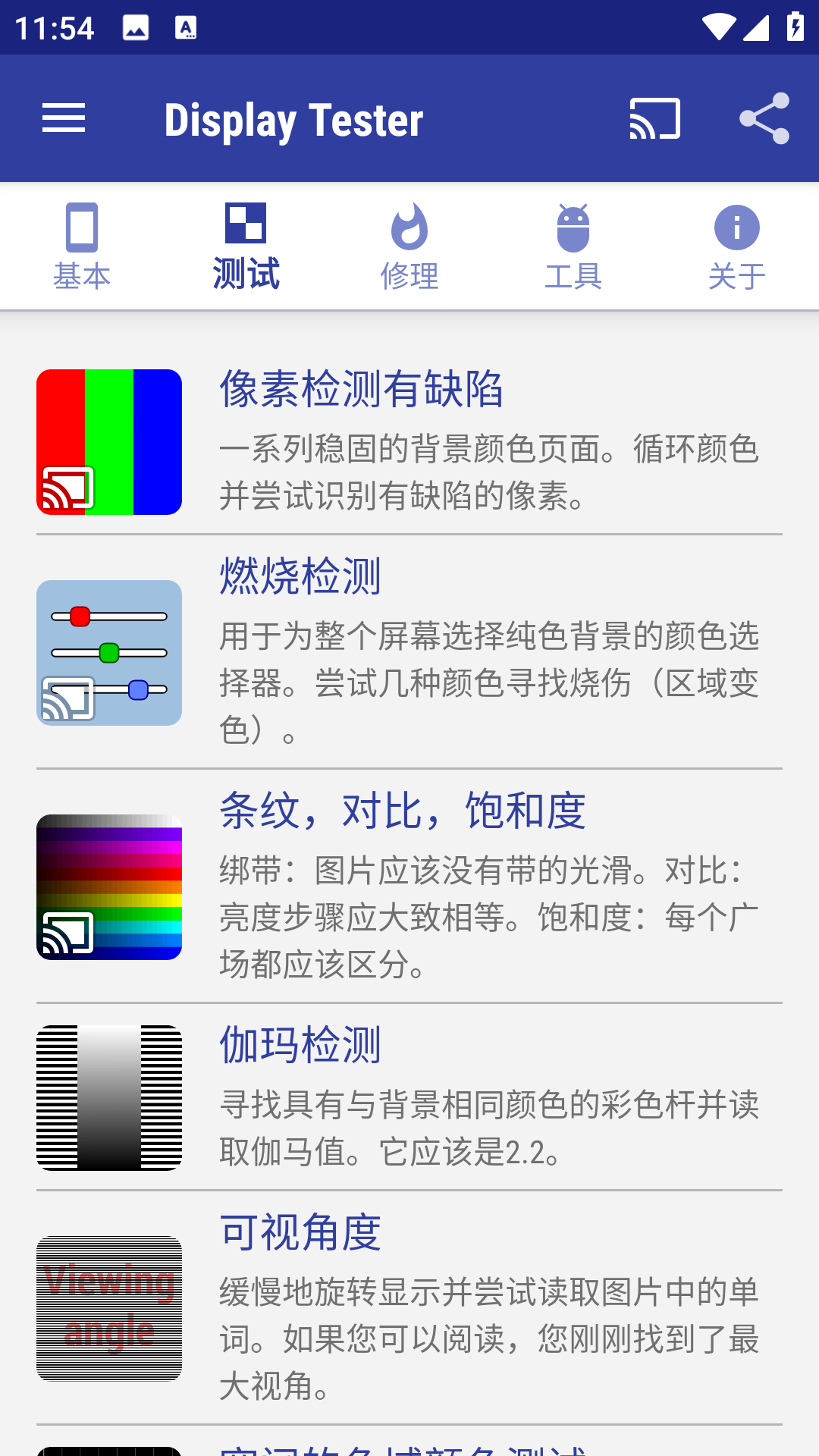Click the Cast icon in the top bar
Screen dimensions: 819x1456
655,118
